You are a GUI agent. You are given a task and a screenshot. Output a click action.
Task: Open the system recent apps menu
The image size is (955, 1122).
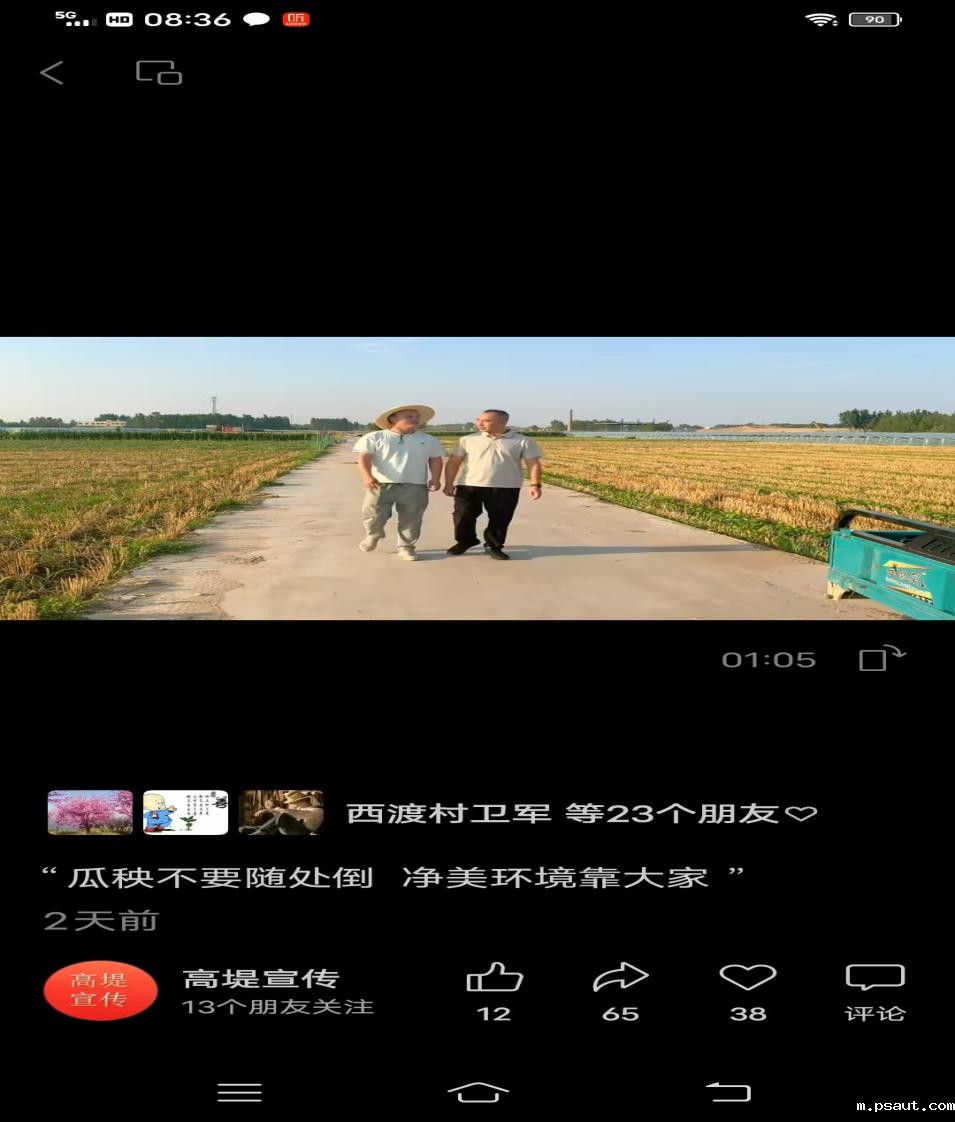click(240, 1092)
